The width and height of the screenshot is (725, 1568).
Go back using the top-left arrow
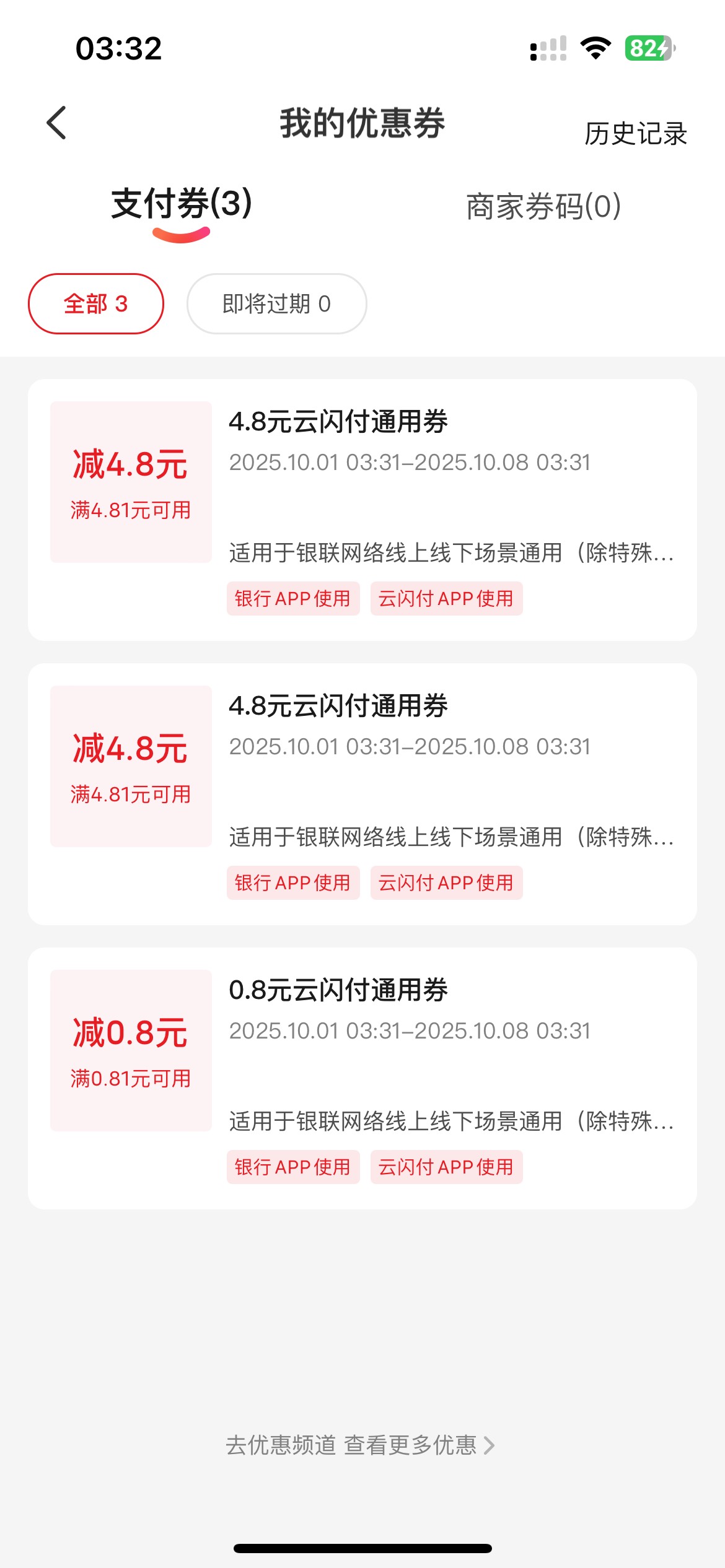56,123
